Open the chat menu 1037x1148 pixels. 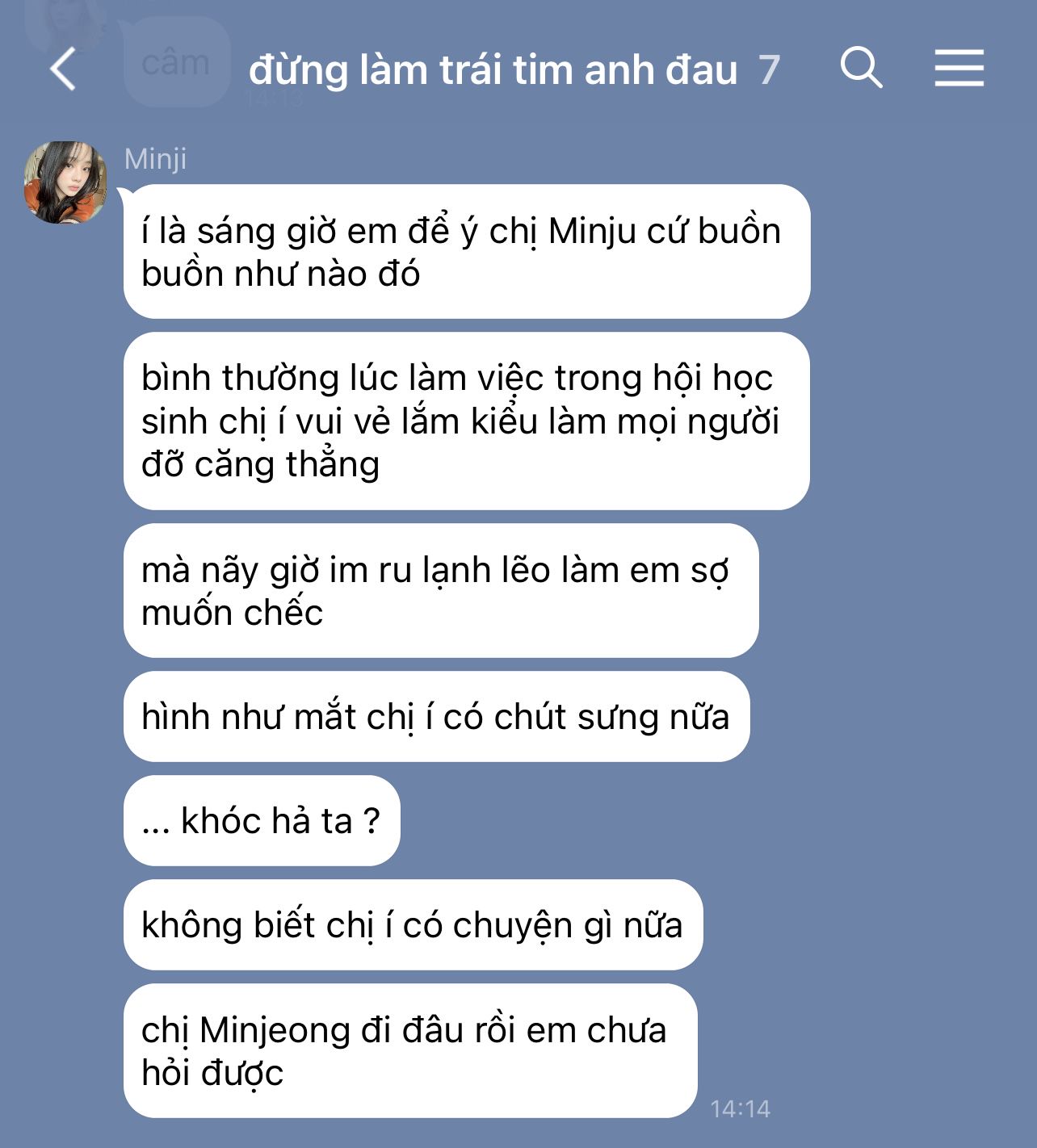(959, 67)
